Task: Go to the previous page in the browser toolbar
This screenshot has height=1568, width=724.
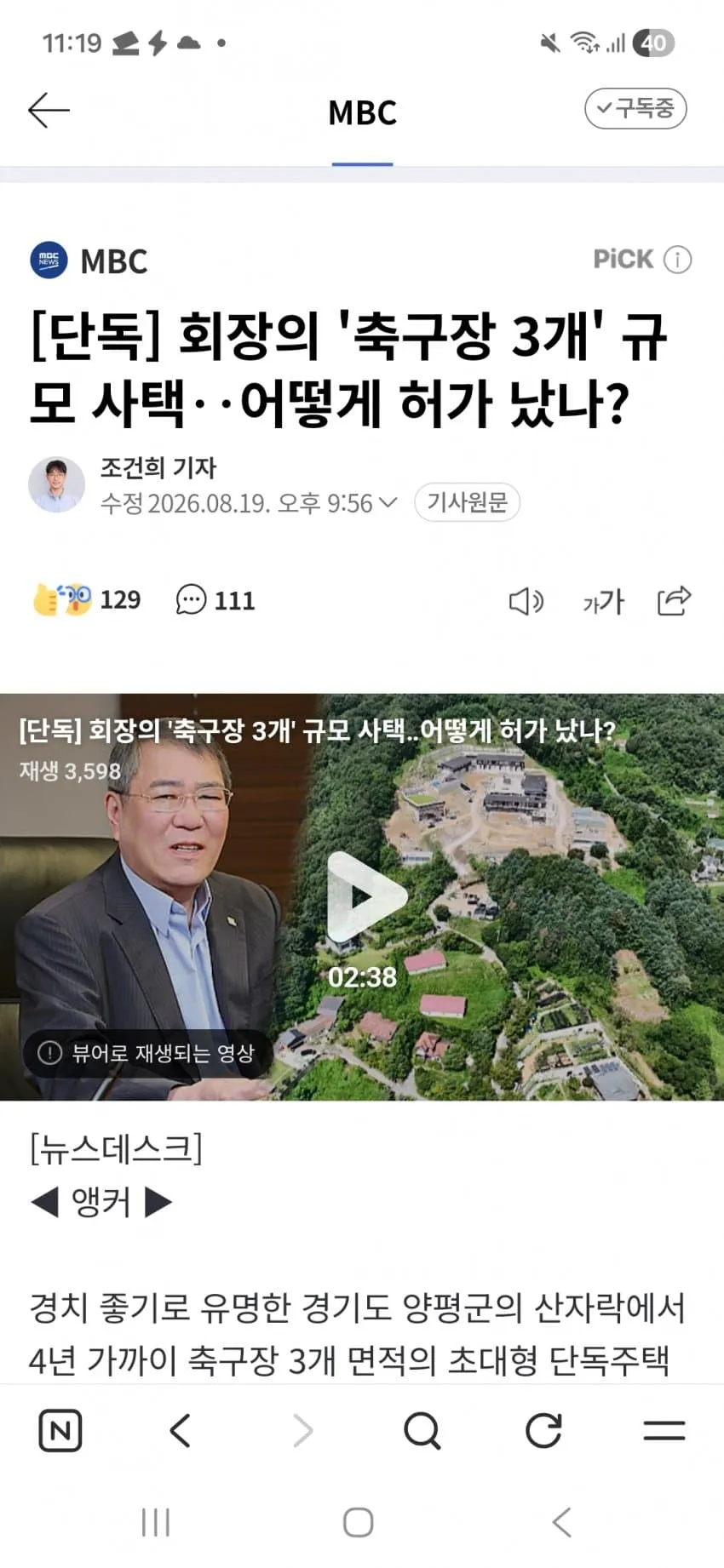Action: tap(181, 1430)
